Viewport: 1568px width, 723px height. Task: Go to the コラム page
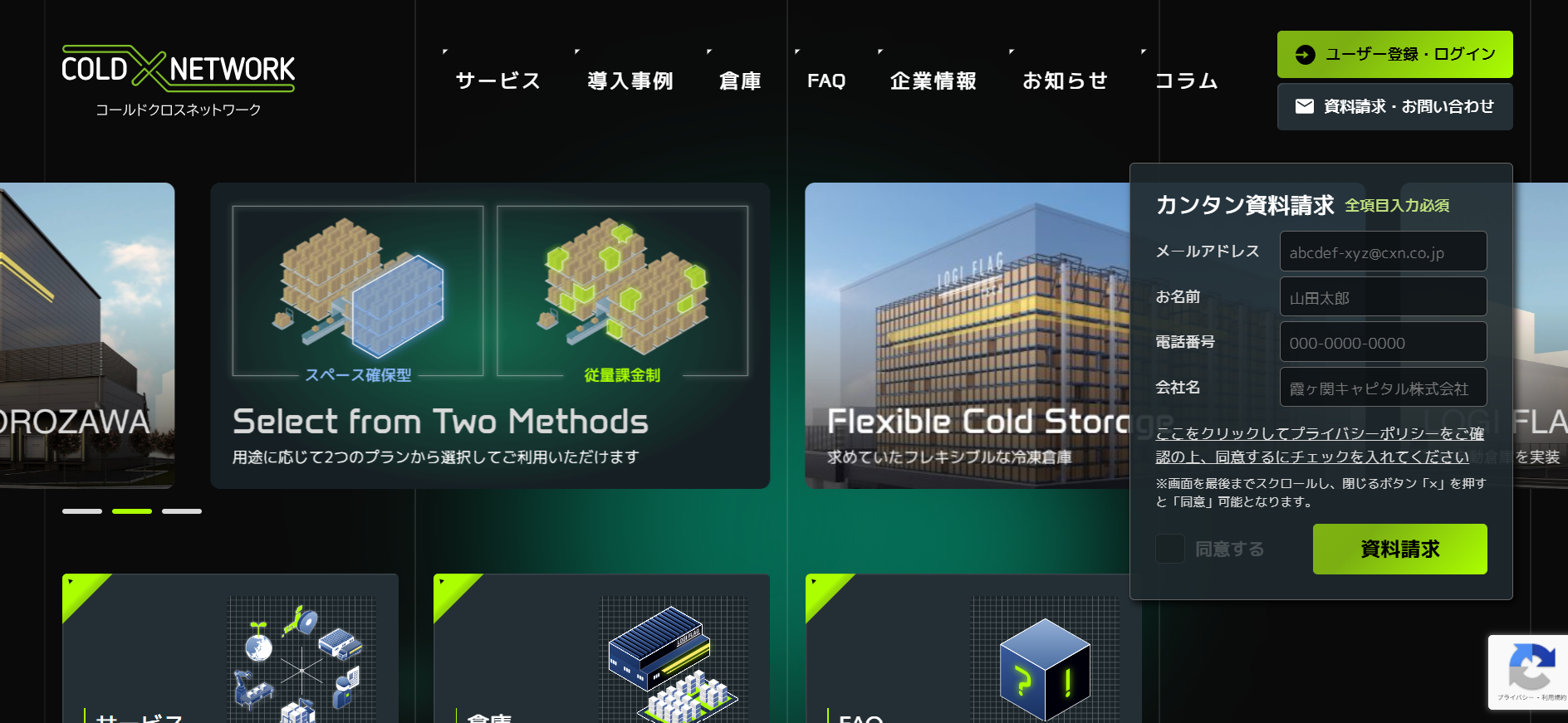point(1186,81)
